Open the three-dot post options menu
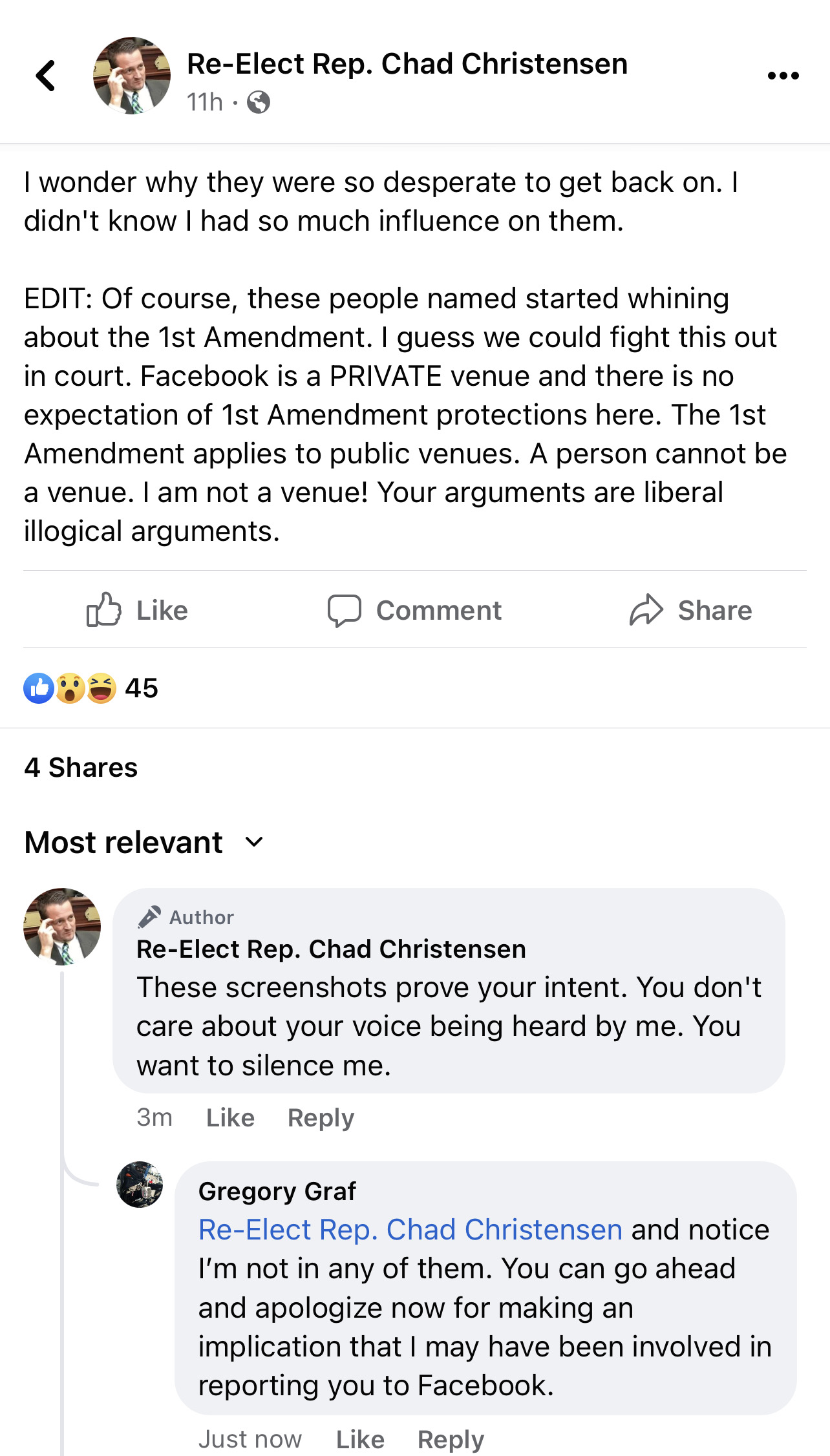Viewport: 830px width, 1456px height. [782, 76]
